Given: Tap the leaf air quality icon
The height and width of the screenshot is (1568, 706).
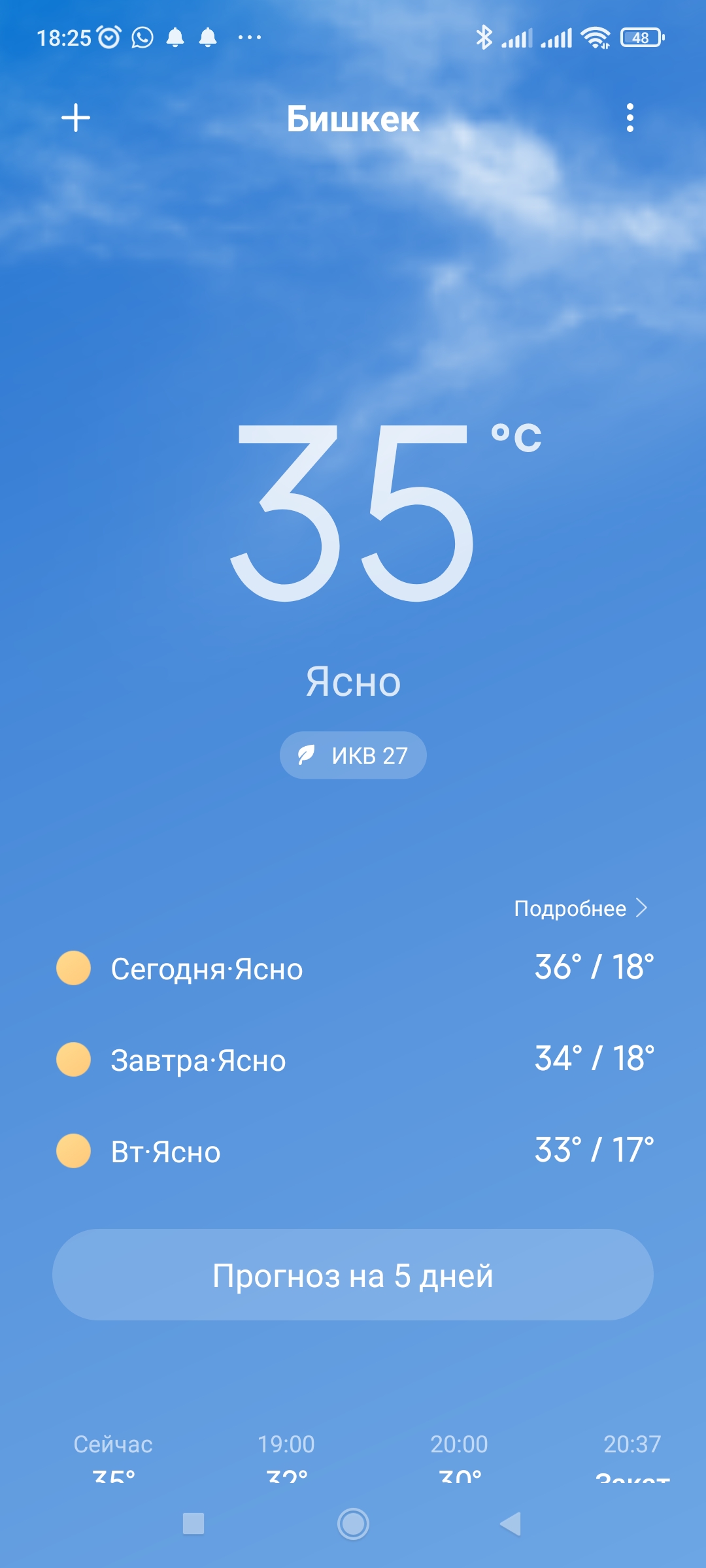Looking at the screenshot, I should point(307,755).
